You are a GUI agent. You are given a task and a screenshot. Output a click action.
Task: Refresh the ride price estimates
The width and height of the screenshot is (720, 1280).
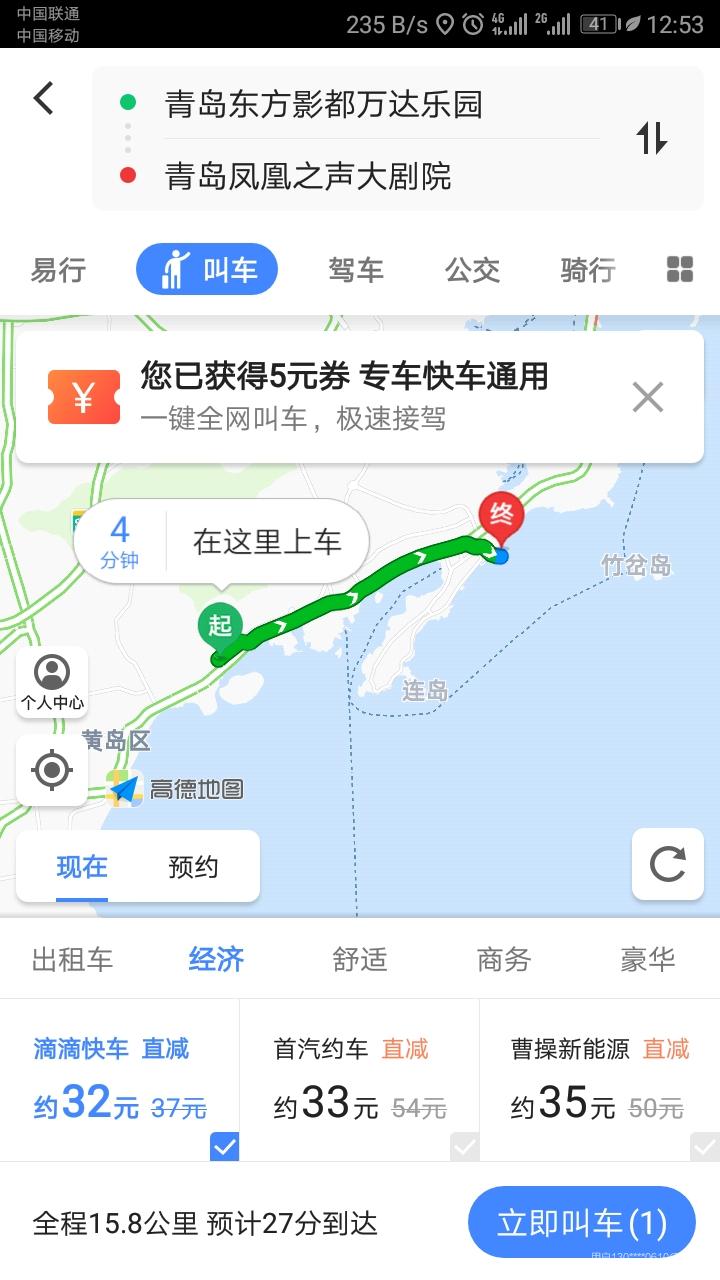click(668, 864)
